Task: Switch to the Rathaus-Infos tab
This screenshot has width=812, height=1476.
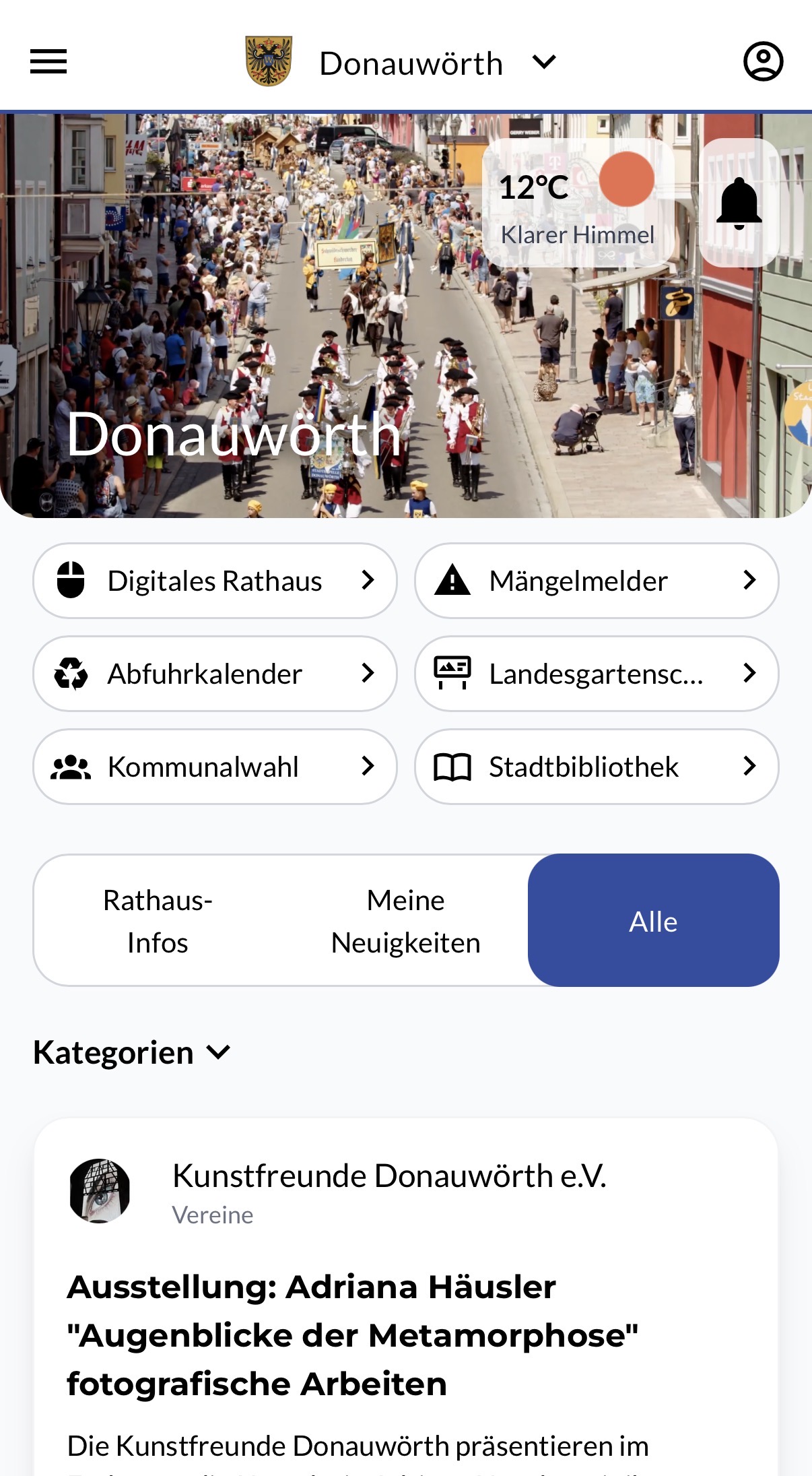Action: point(158,921)
